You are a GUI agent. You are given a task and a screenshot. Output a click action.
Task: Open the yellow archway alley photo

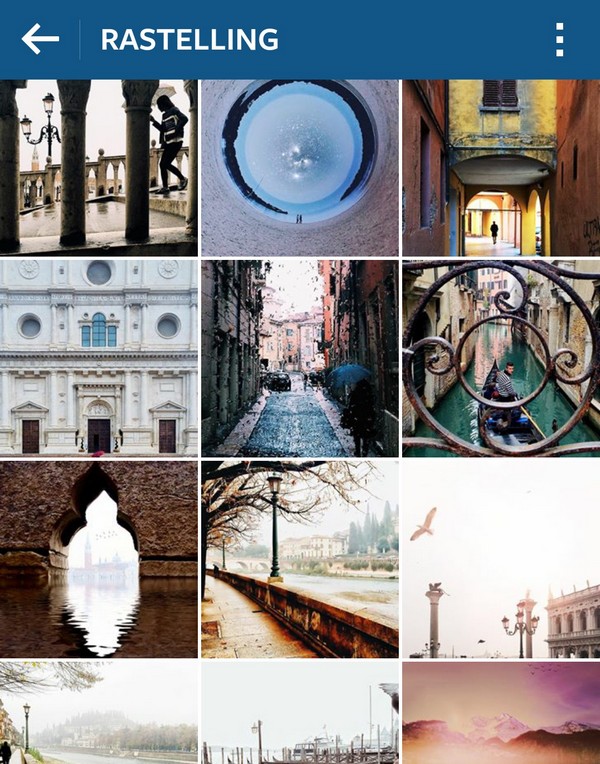click(501, 167)
